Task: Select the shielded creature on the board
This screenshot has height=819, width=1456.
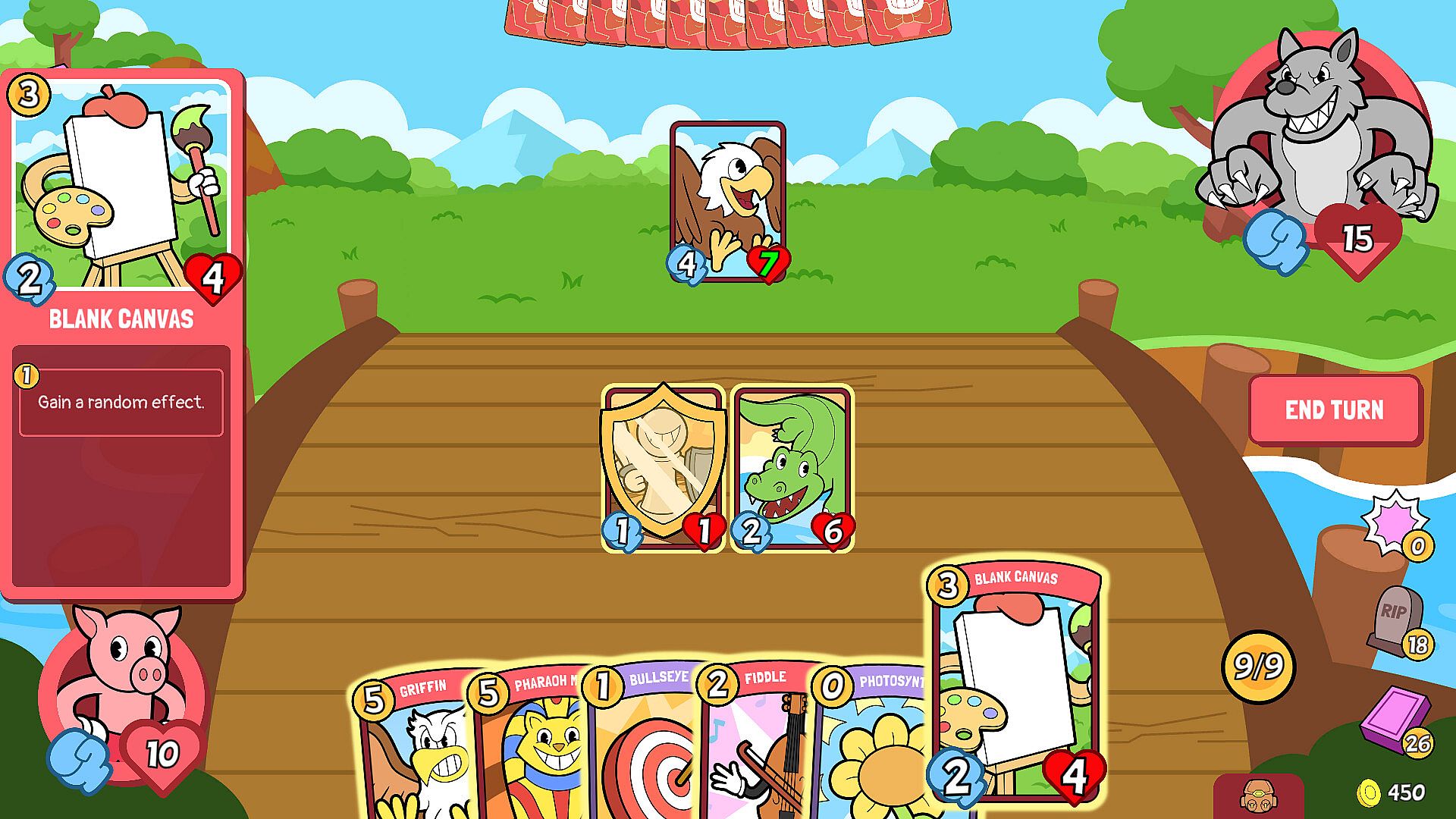Action: (663, 468)
